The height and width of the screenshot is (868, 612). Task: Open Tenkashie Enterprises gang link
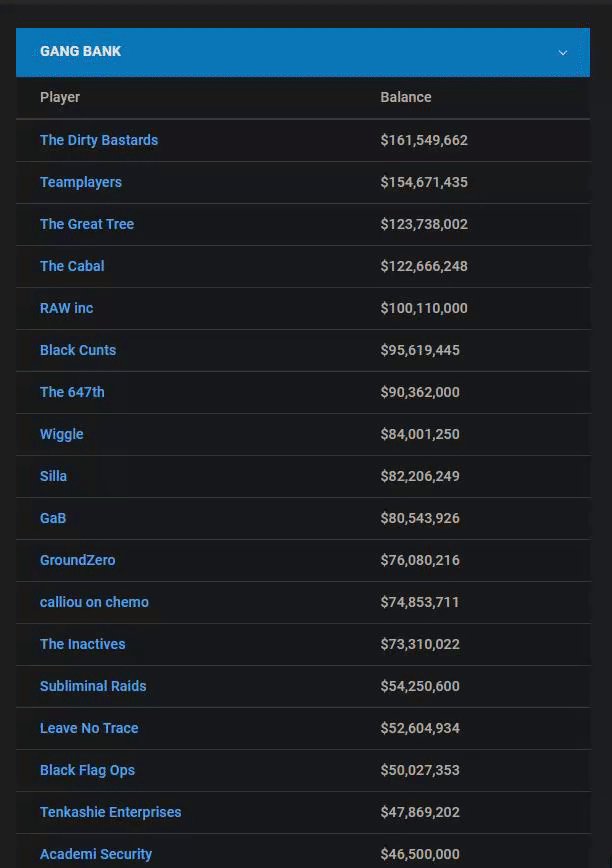point(111,812)
